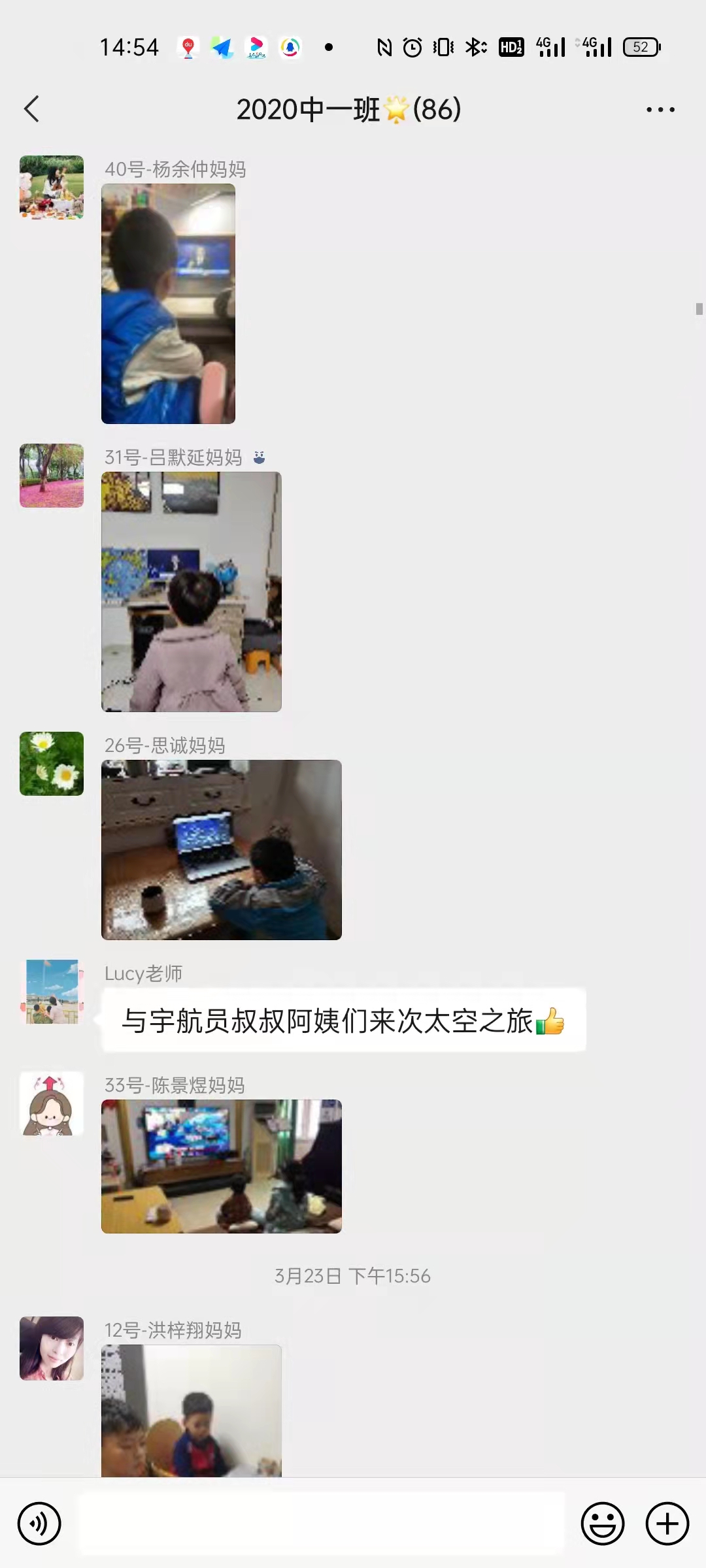This screenshot has width=706, height=1568.
Task: Tap the cartoon avatar of 33号-陈景煜妈妈
Action: click(52, 1103)
